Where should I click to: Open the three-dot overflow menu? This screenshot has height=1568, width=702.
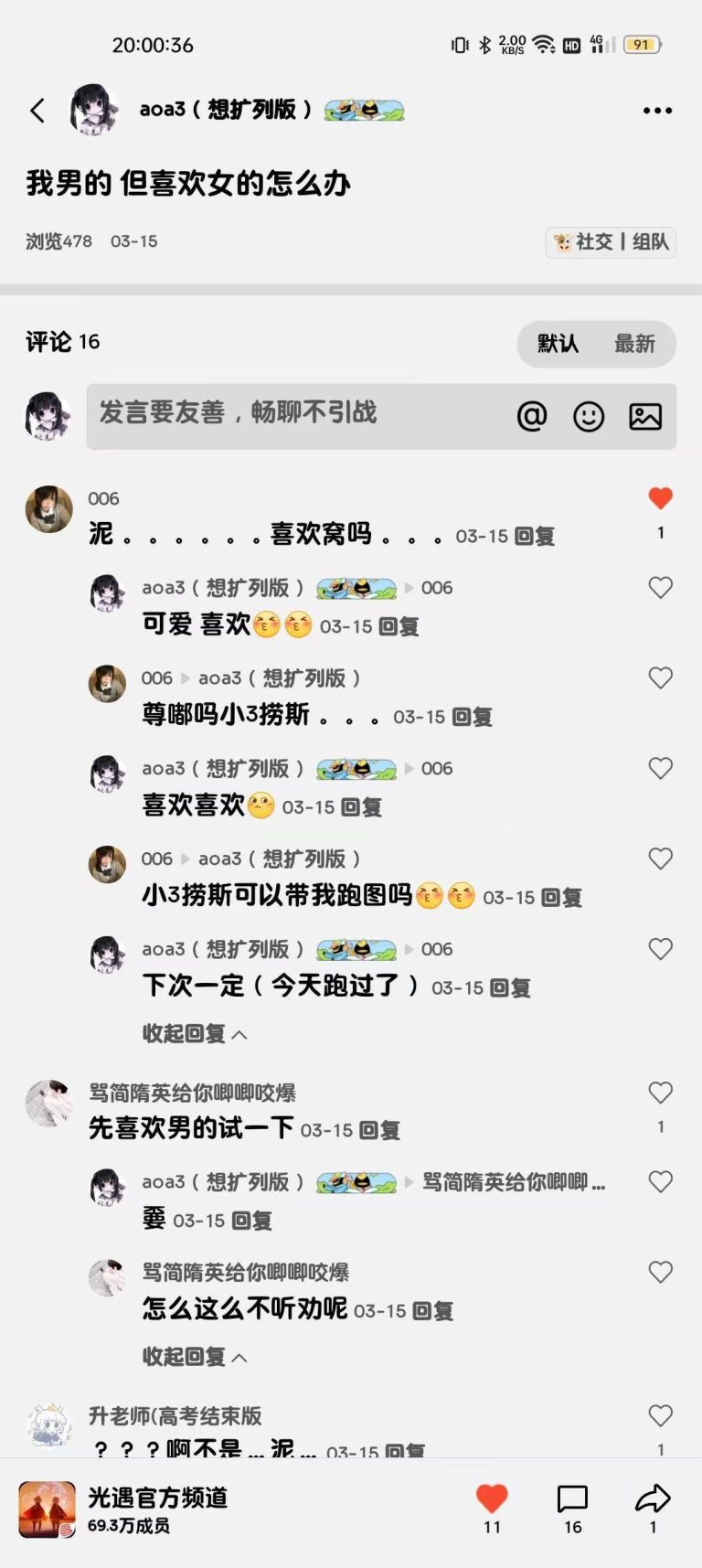[x=657, y=111]
